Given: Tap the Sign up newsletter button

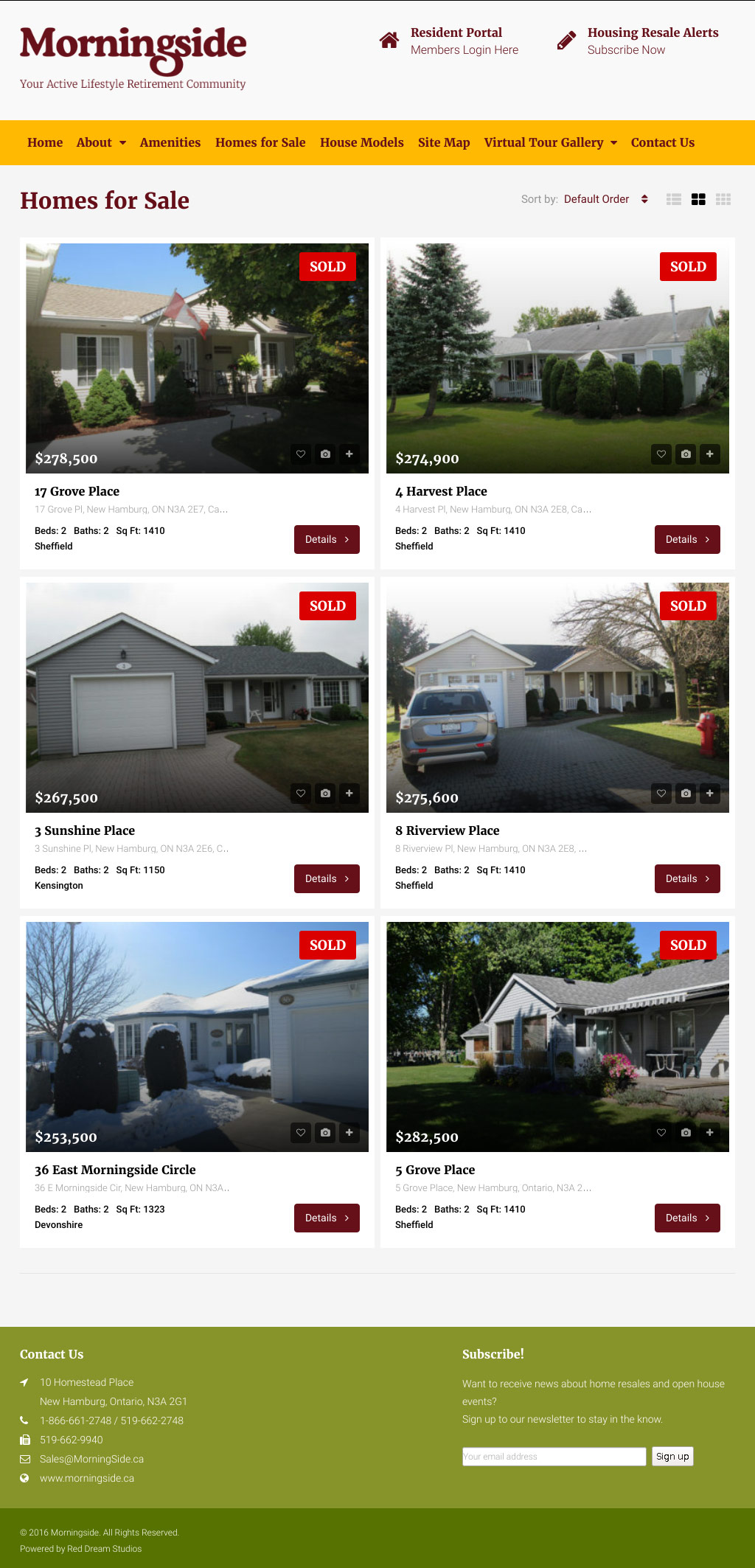Looking at the screenshot, I should 672,1457.
